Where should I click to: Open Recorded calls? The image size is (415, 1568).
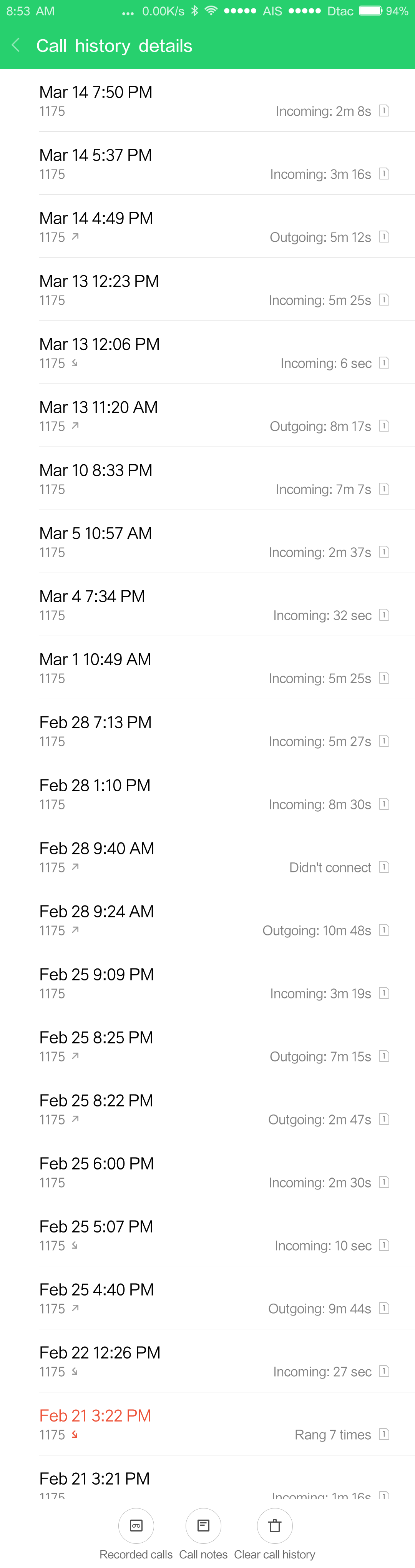click(136, 1525)
